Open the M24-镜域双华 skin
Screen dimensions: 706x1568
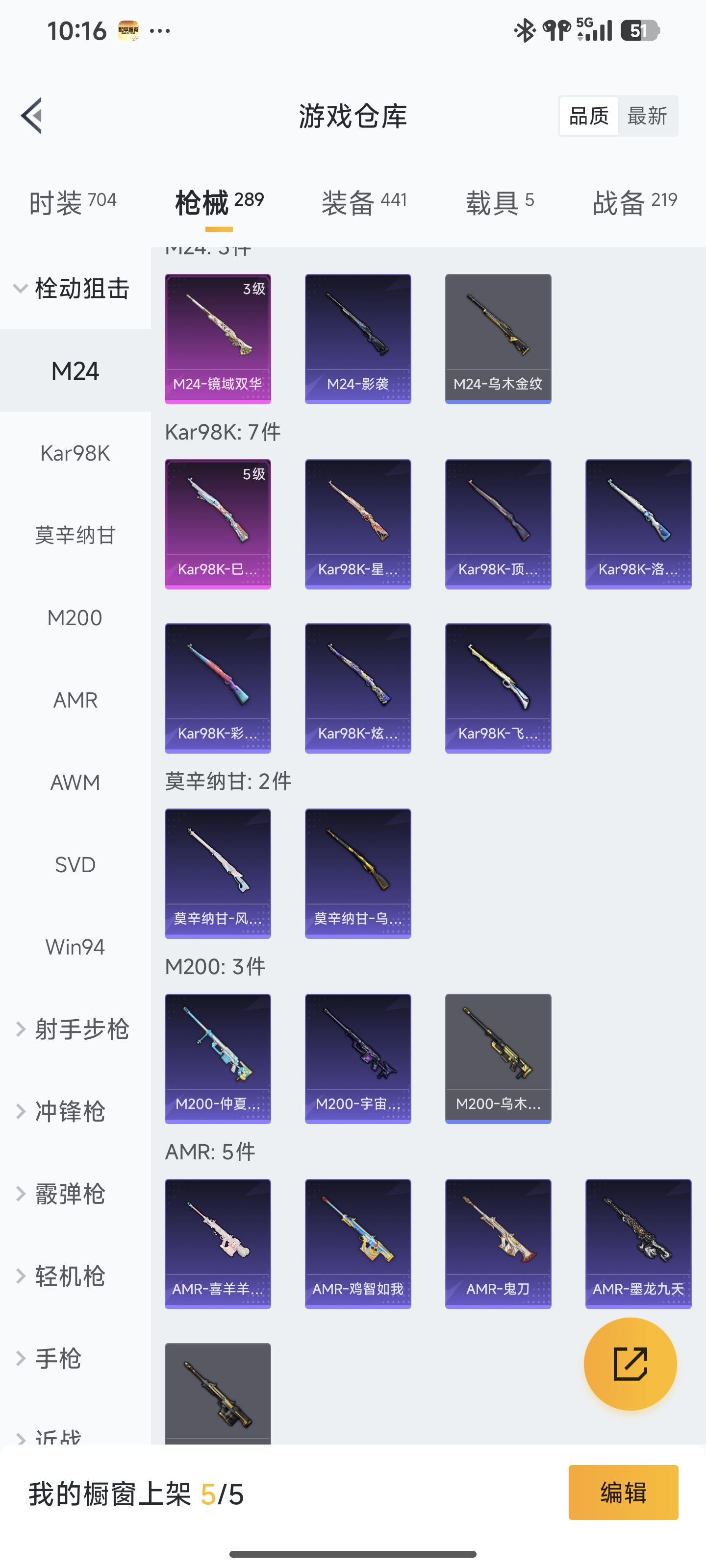[218, 339]
